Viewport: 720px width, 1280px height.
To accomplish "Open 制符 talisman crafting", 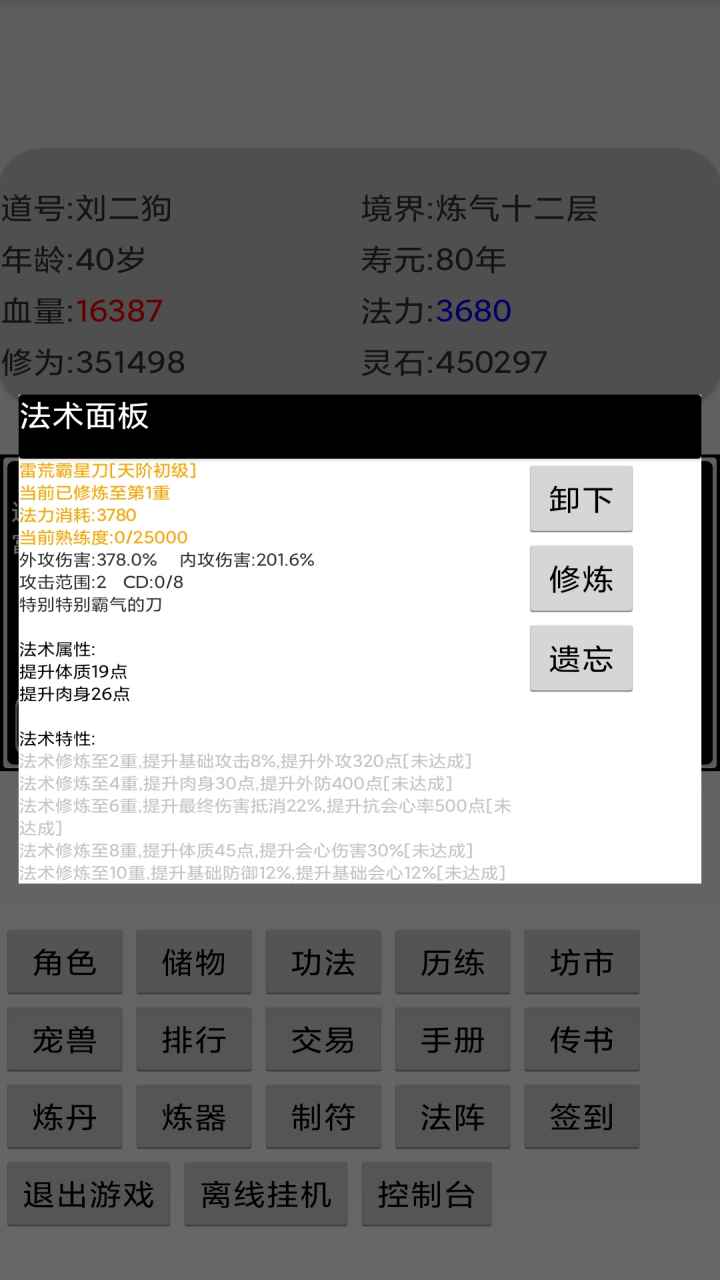I will (323, 1117).
